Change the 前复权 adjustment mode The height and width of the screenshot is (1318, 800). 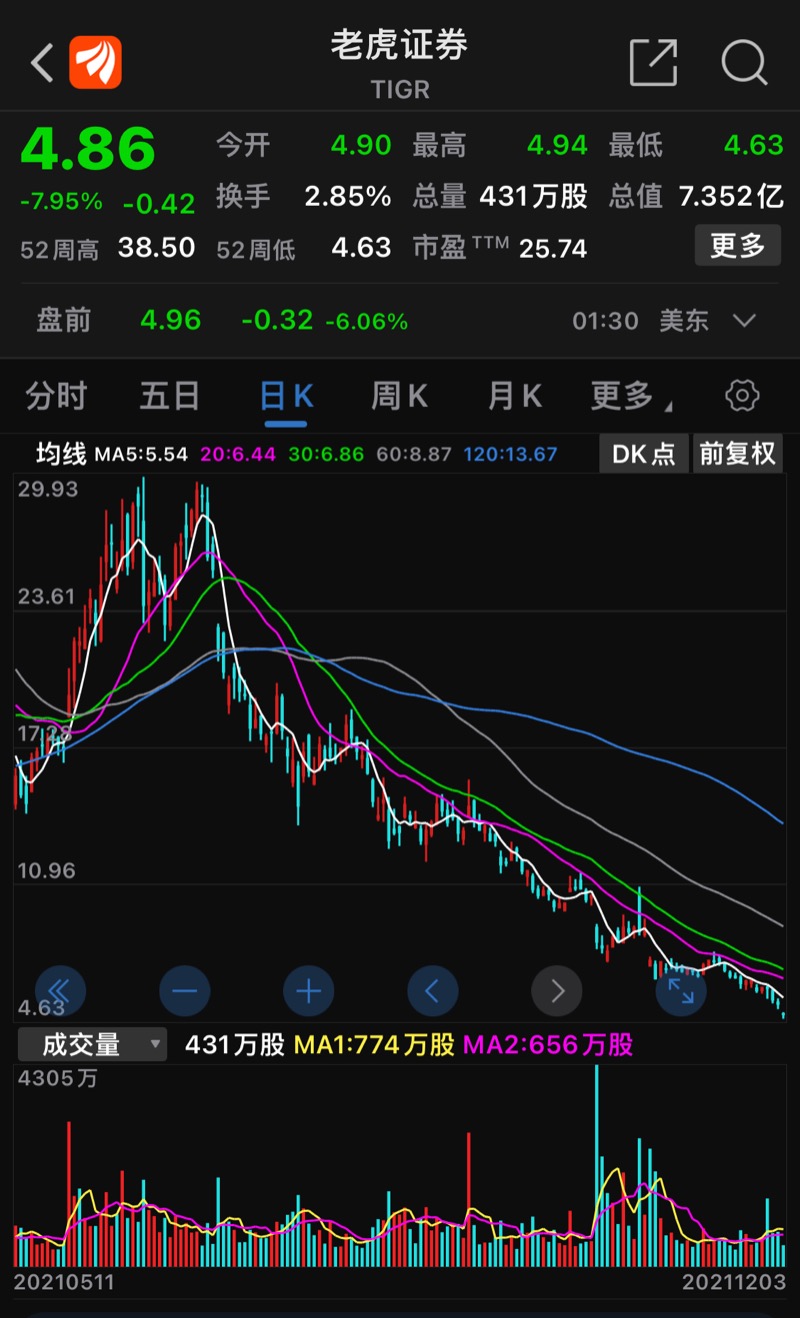737,454
